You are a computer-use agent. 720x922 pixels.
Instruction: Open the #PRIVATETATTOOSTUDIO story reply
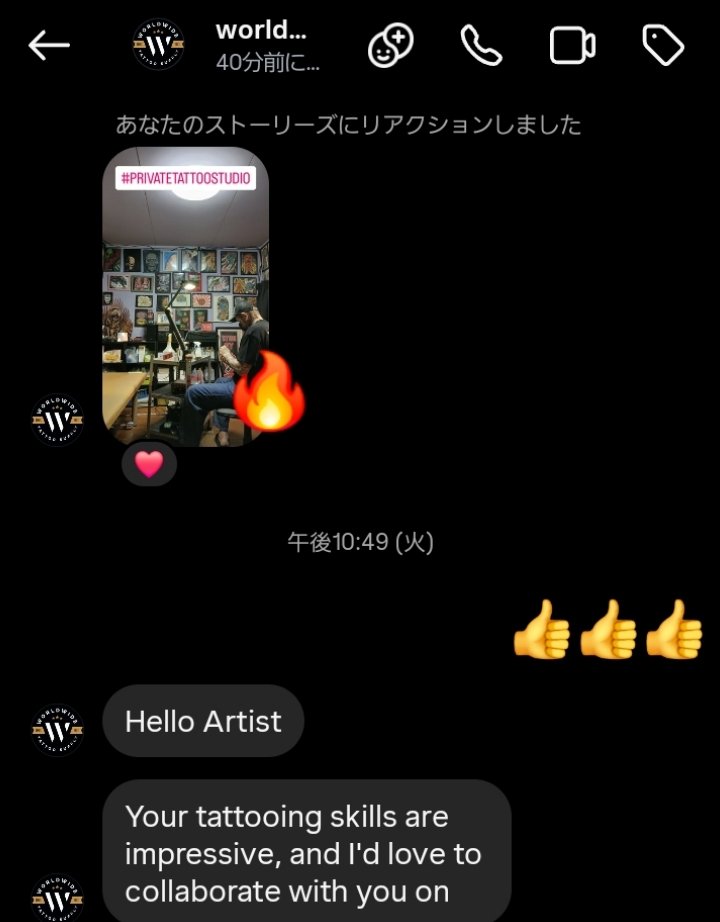point(185,296)
